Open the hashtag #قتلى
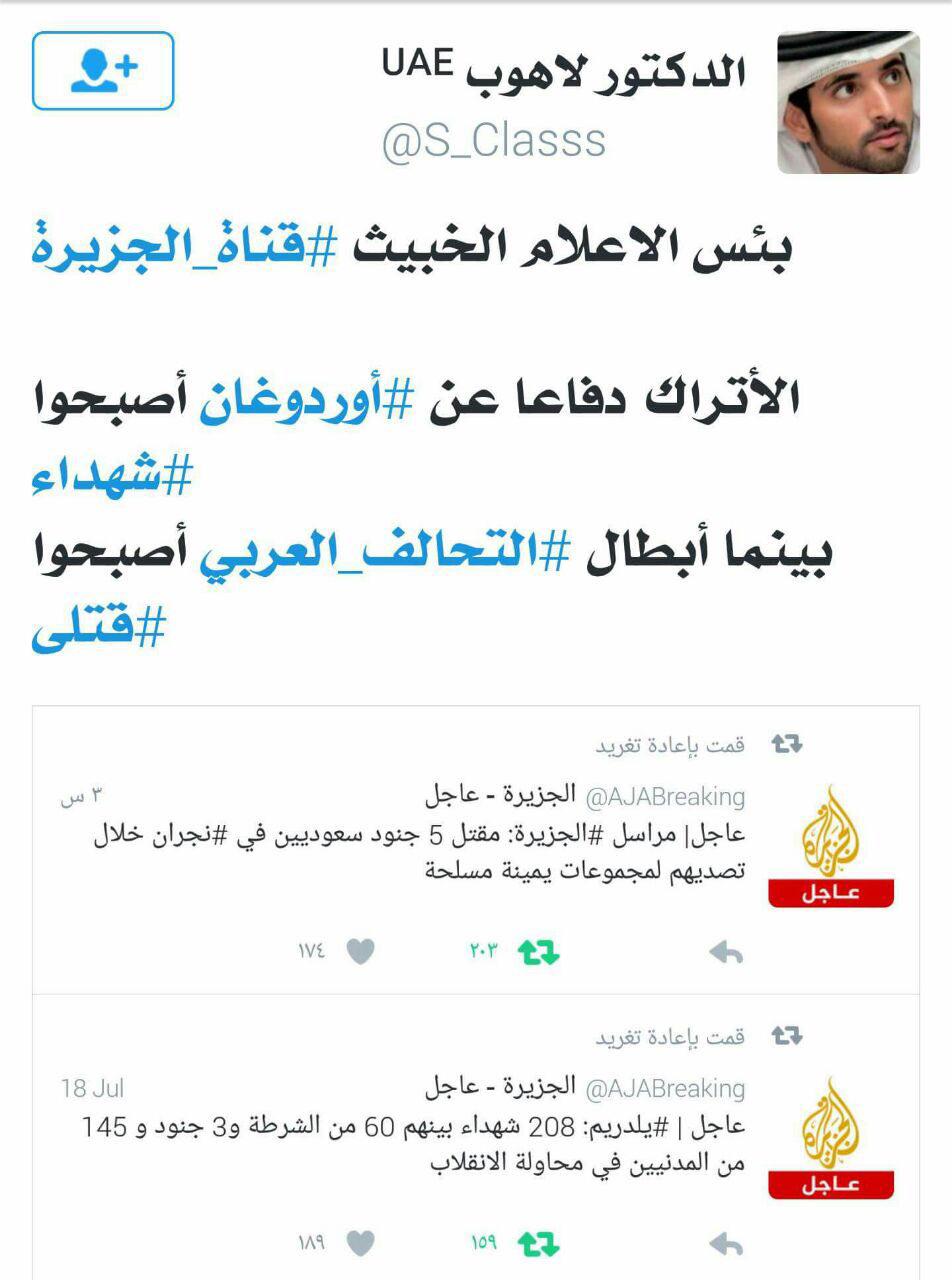Viewport: 952px width, 1280px height. point(98,629)
